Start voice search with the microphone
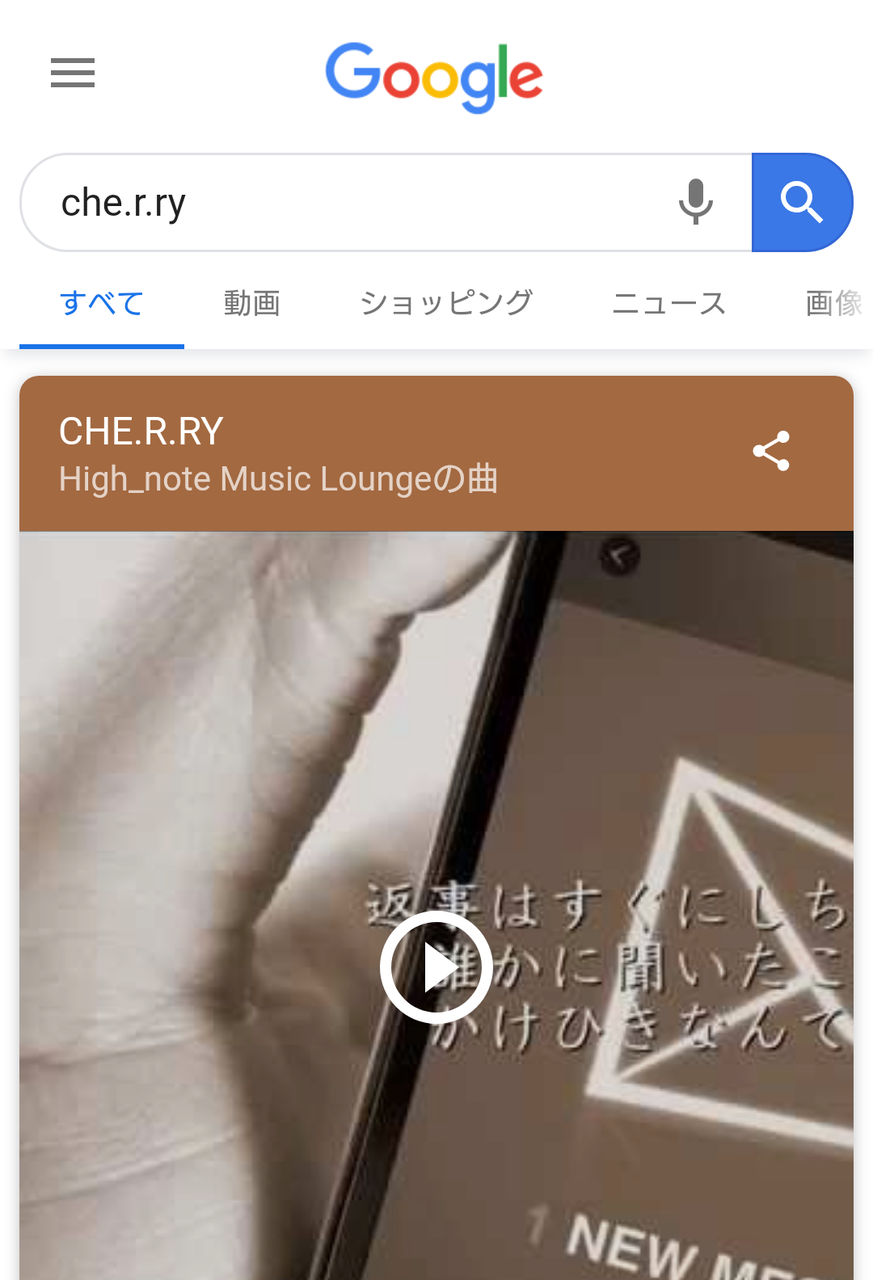The width and height of the screenshot is (873, 1280). tap(696, 202)
